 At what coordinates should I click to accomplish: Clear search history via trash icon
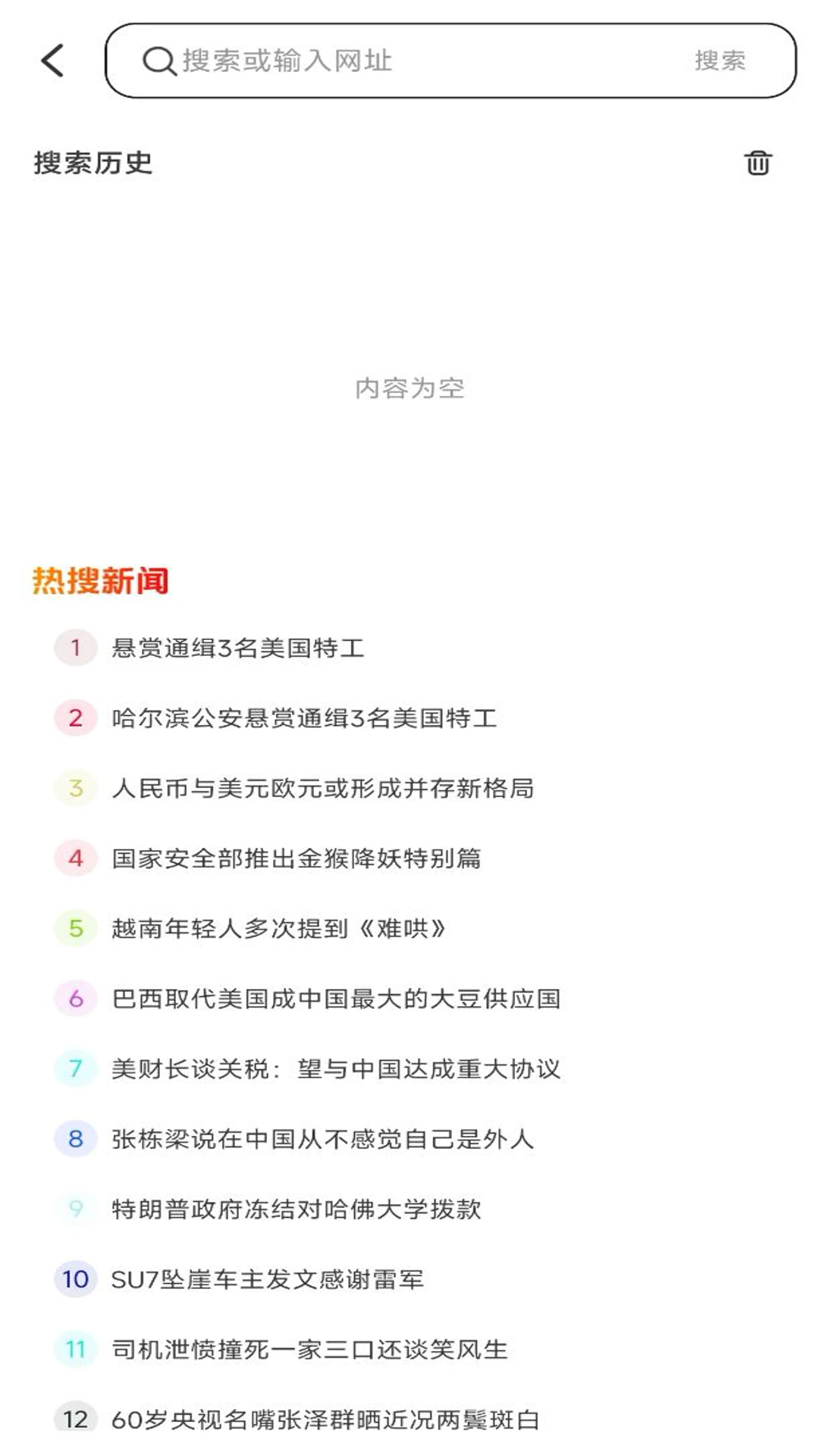pyautogui.click(x=758, y=162)
